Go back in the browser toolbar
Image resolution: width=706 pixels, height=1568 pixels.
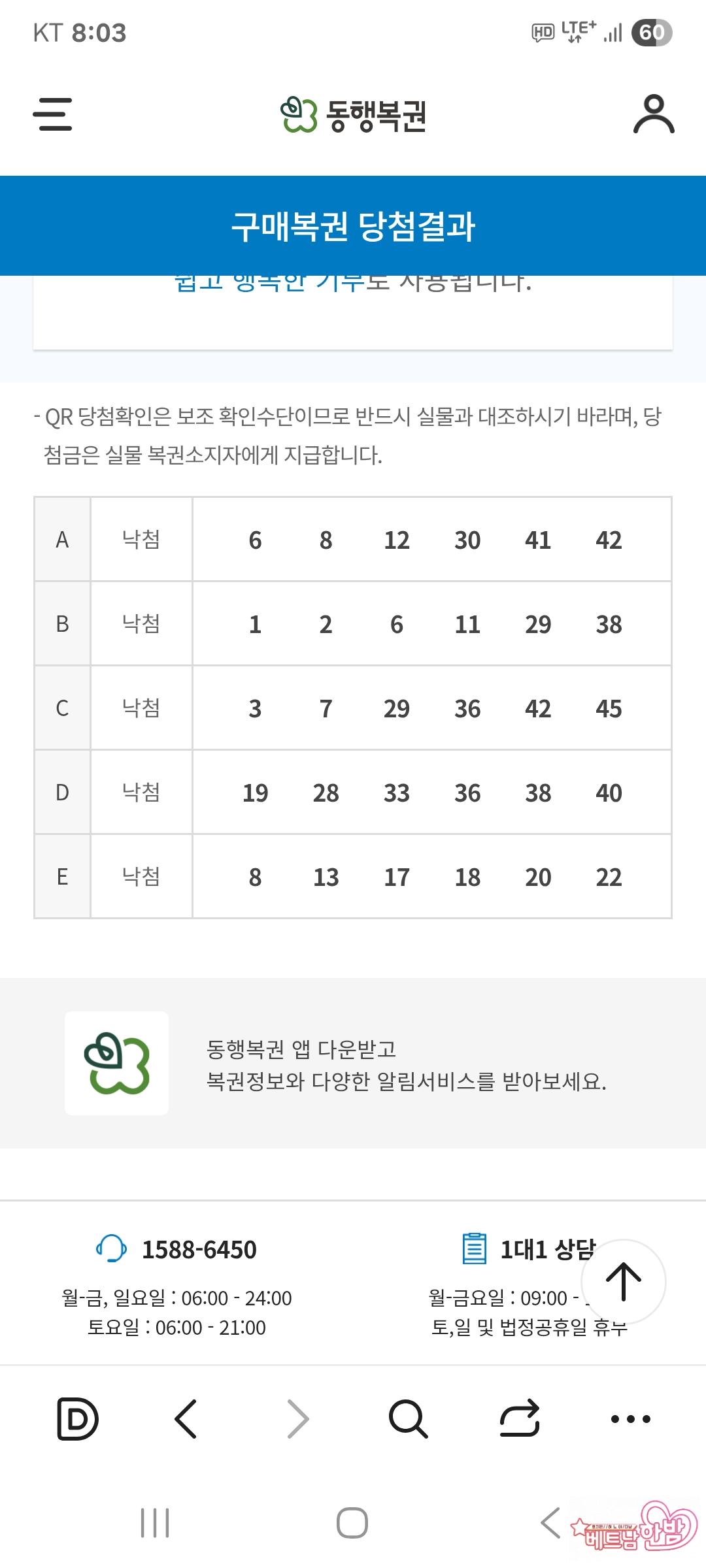pos(186,1419)
